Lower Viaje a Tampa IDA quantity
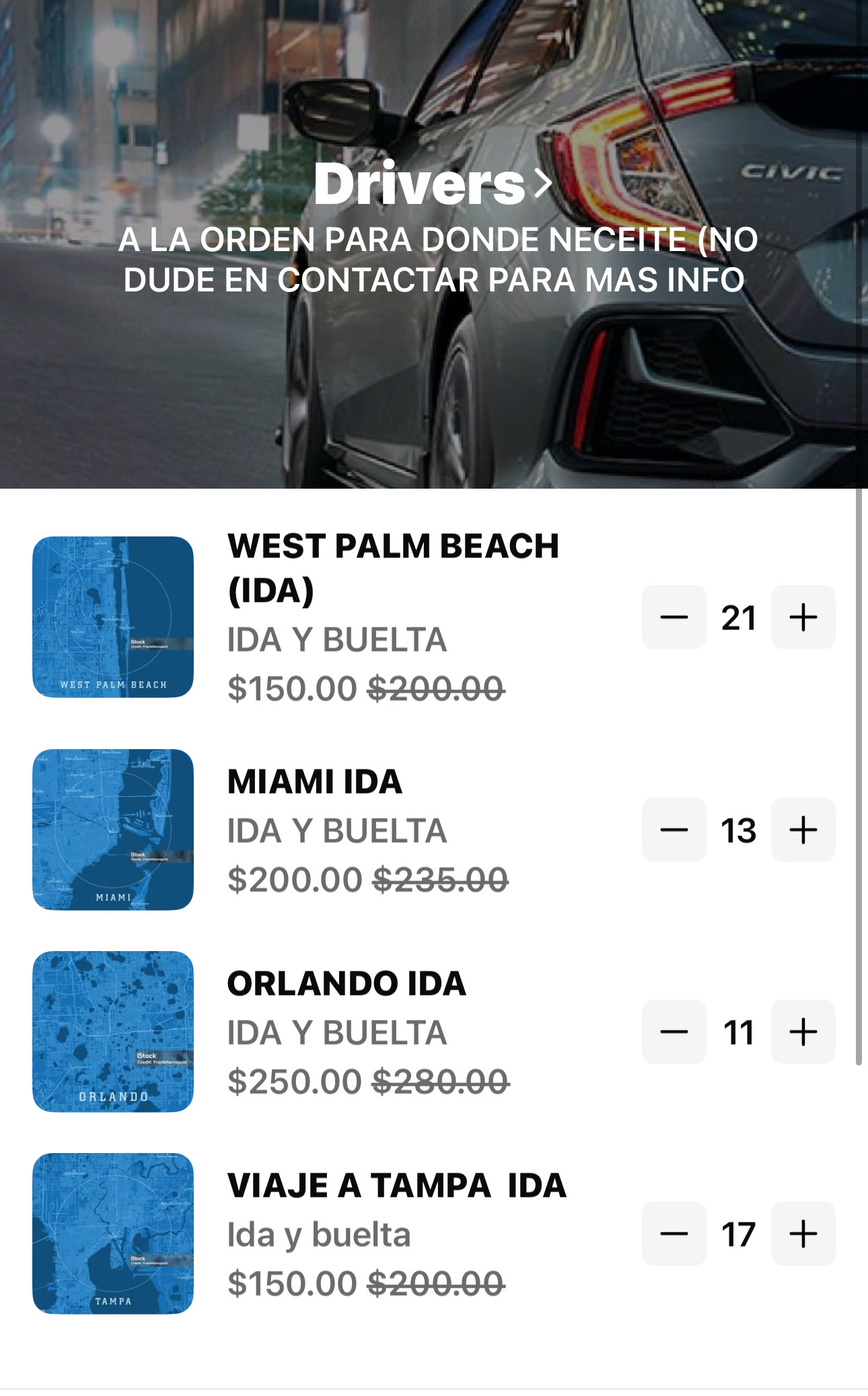Viewport: 868px width, 1396px height. pos(674,1234)
